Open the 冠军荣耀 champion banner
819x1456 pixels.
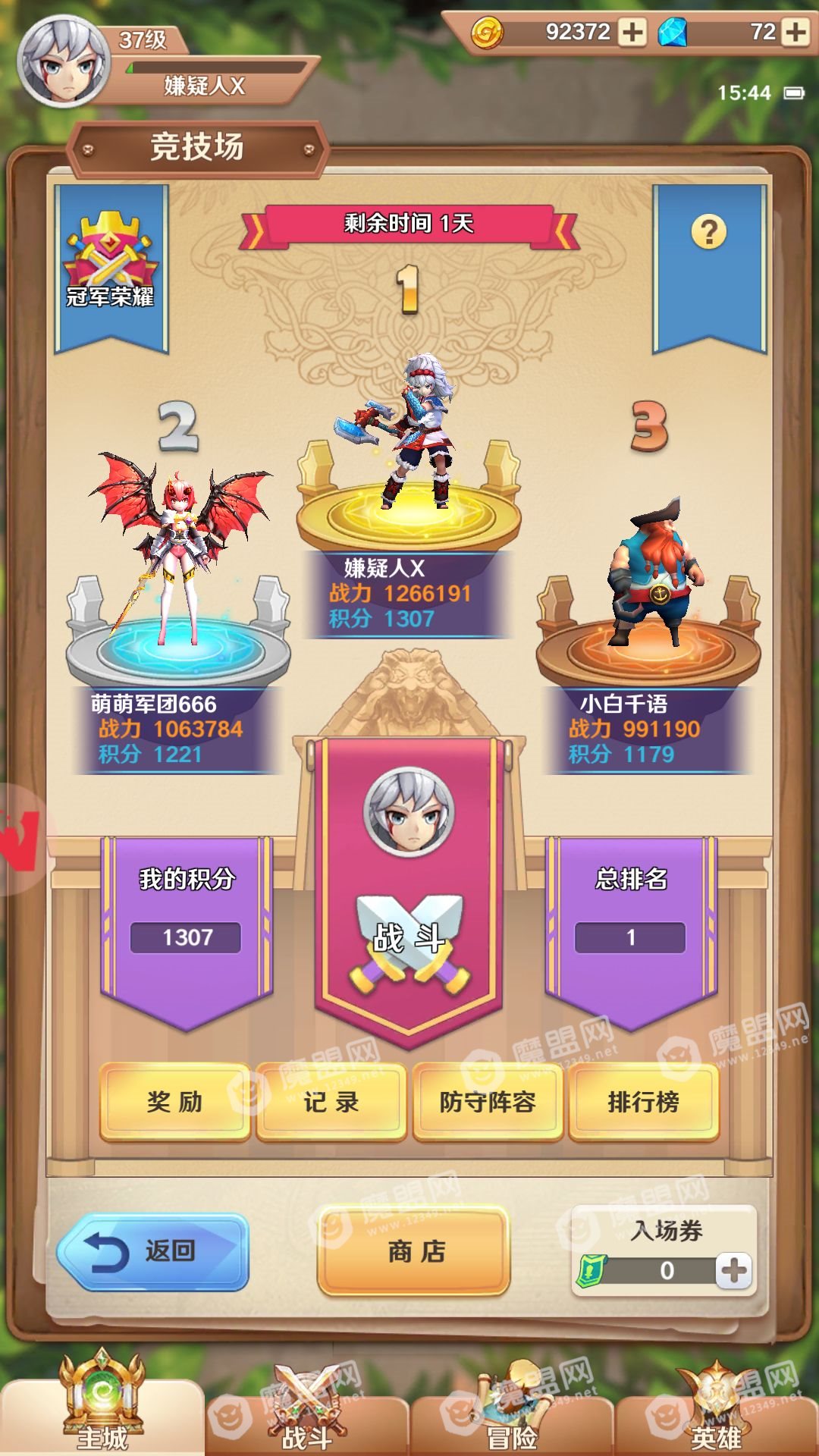pos(111,262)
